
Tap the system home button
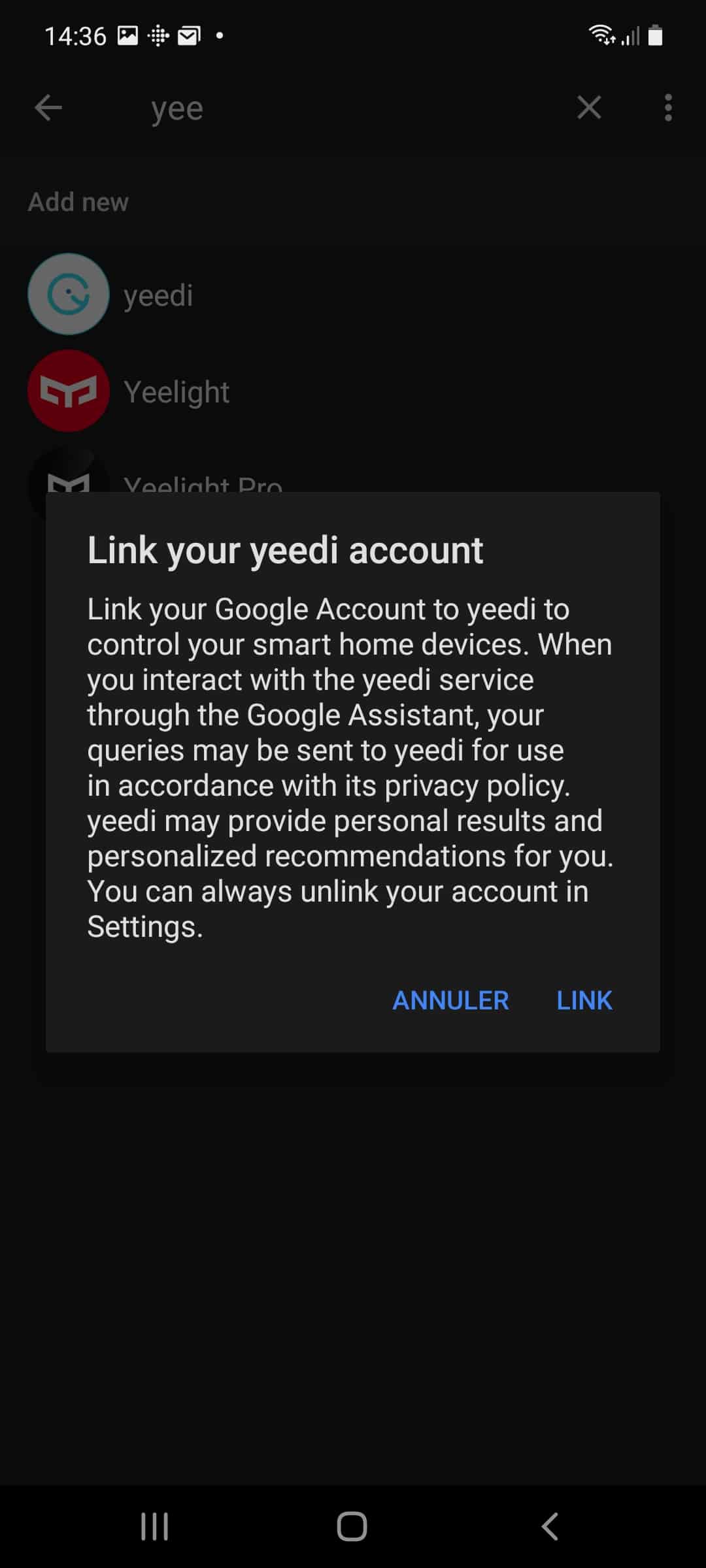click(x=352, y=1526)
